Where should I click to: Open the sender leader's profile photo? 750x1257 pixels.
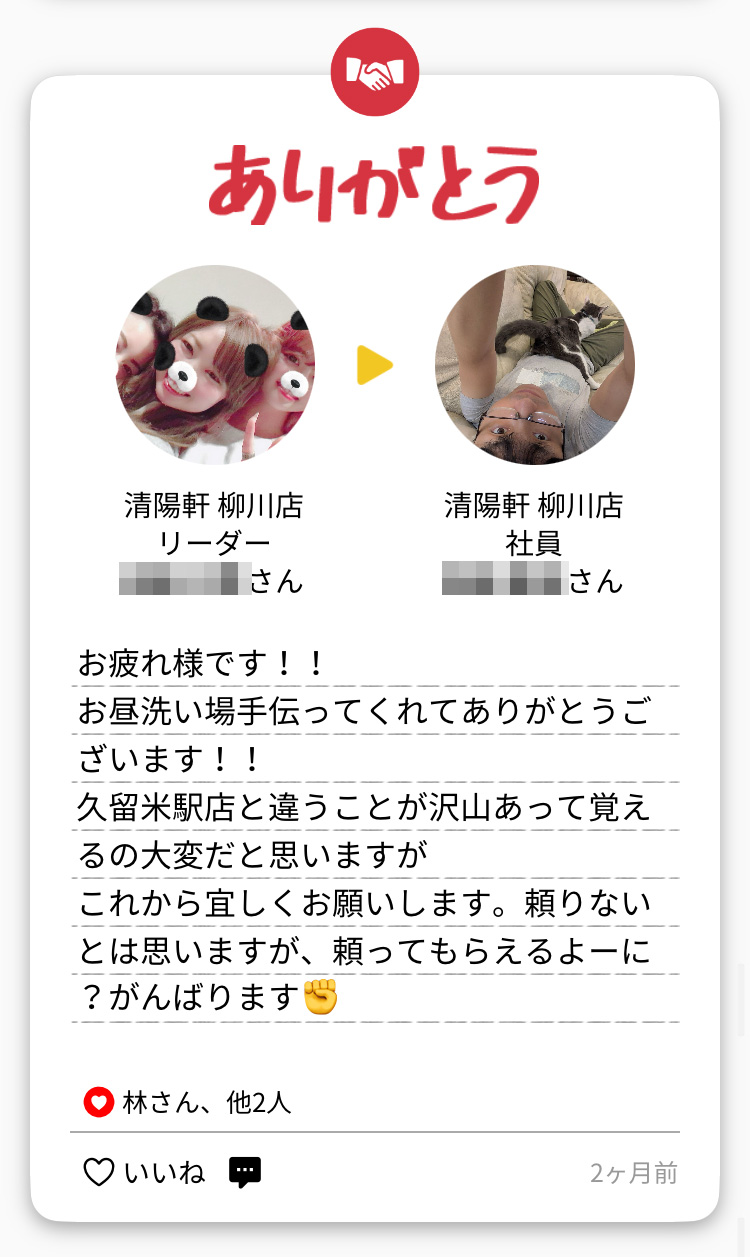(x=216, y=365)
